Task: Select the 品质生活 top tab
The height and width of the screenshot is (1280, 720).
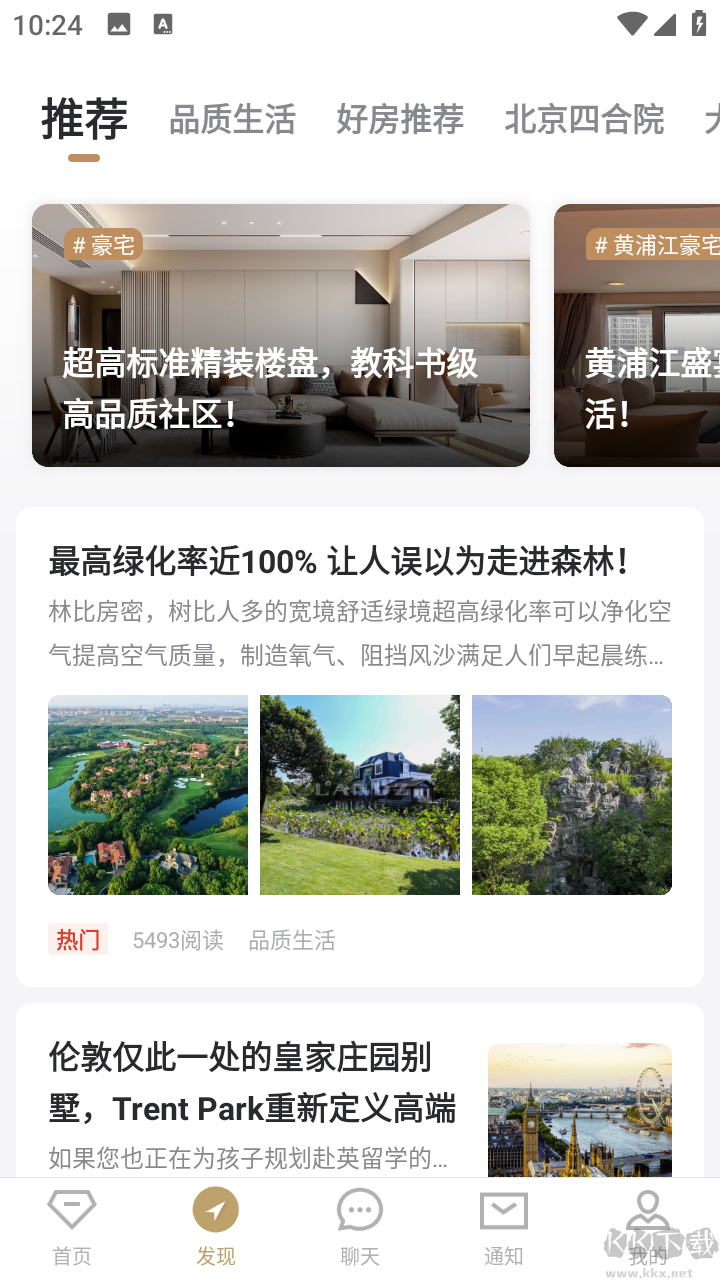Action: coord(232,120)
